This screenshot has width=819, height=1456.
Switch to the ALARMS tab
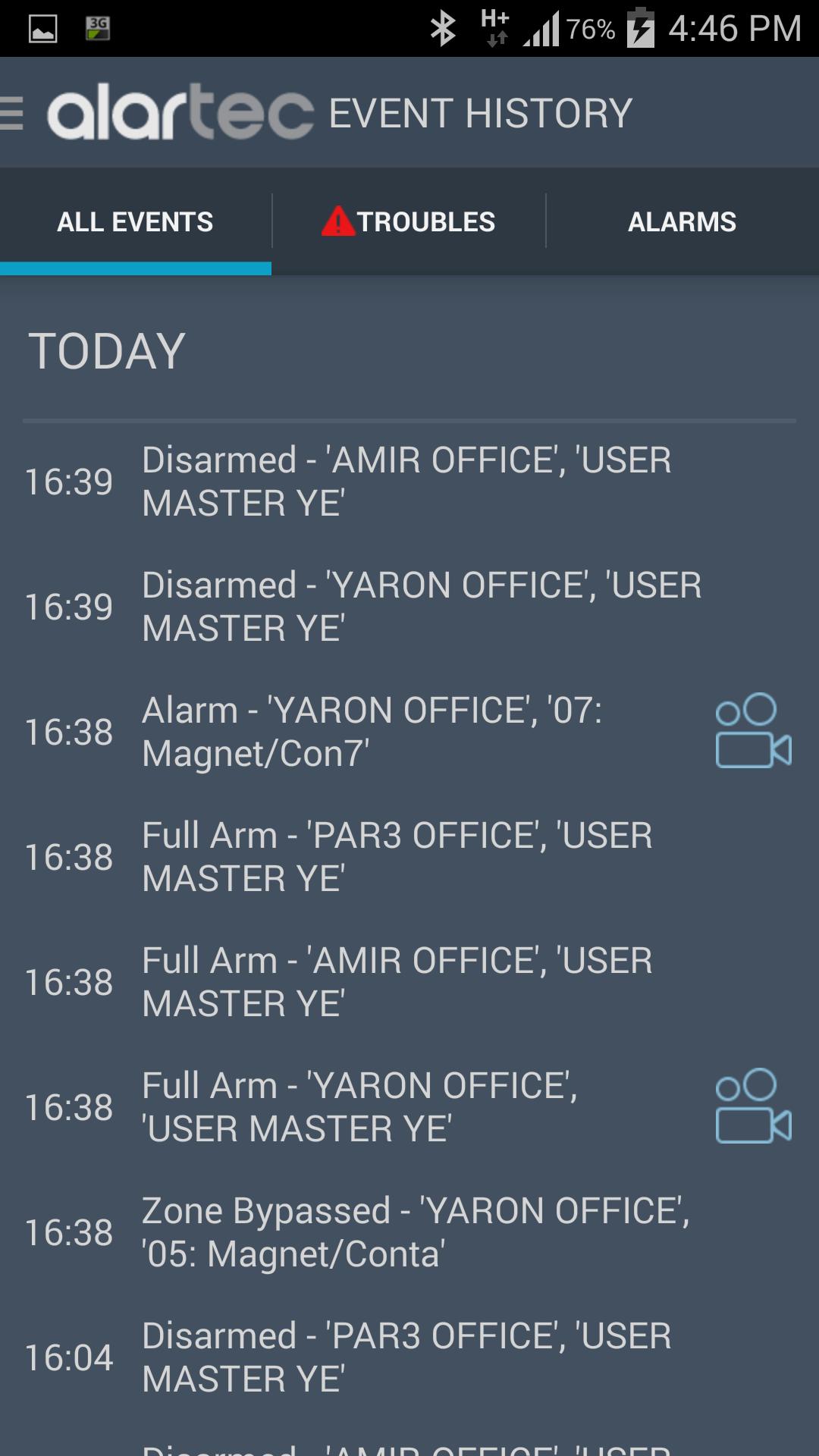(x=681, y=221)
